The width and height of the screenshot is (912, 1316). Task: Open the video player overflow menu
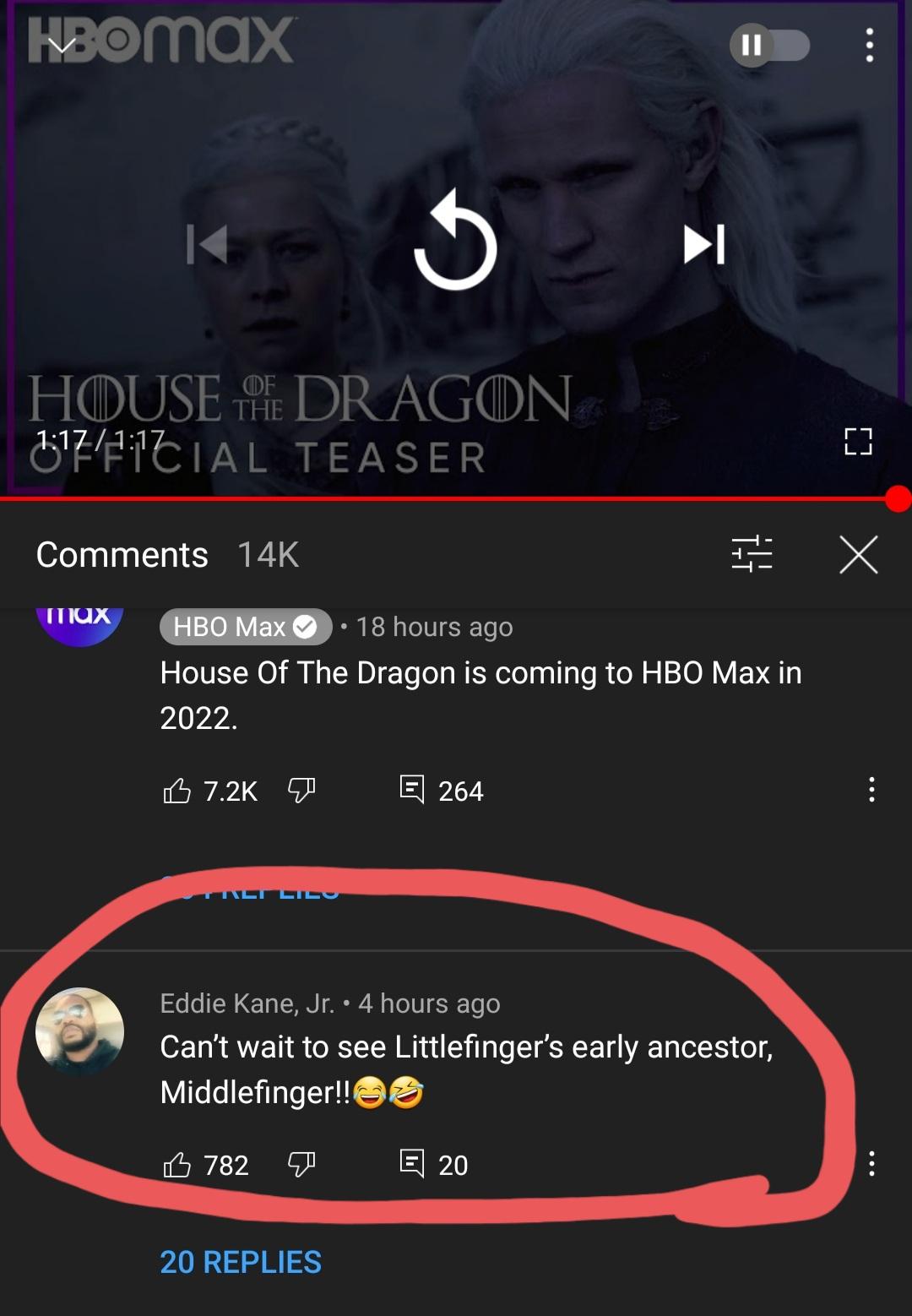point(869,46)
